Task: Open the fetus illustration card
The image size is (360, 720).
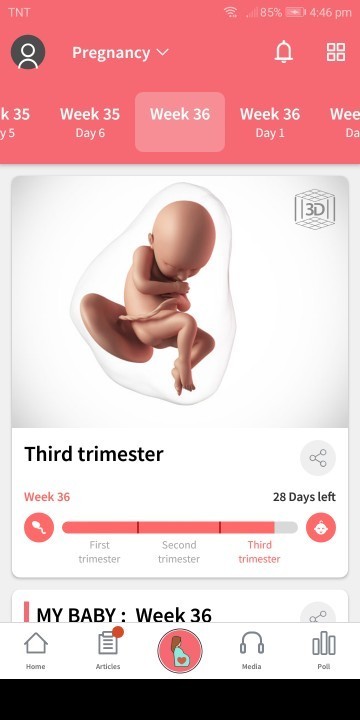Action: click(180, 302)
